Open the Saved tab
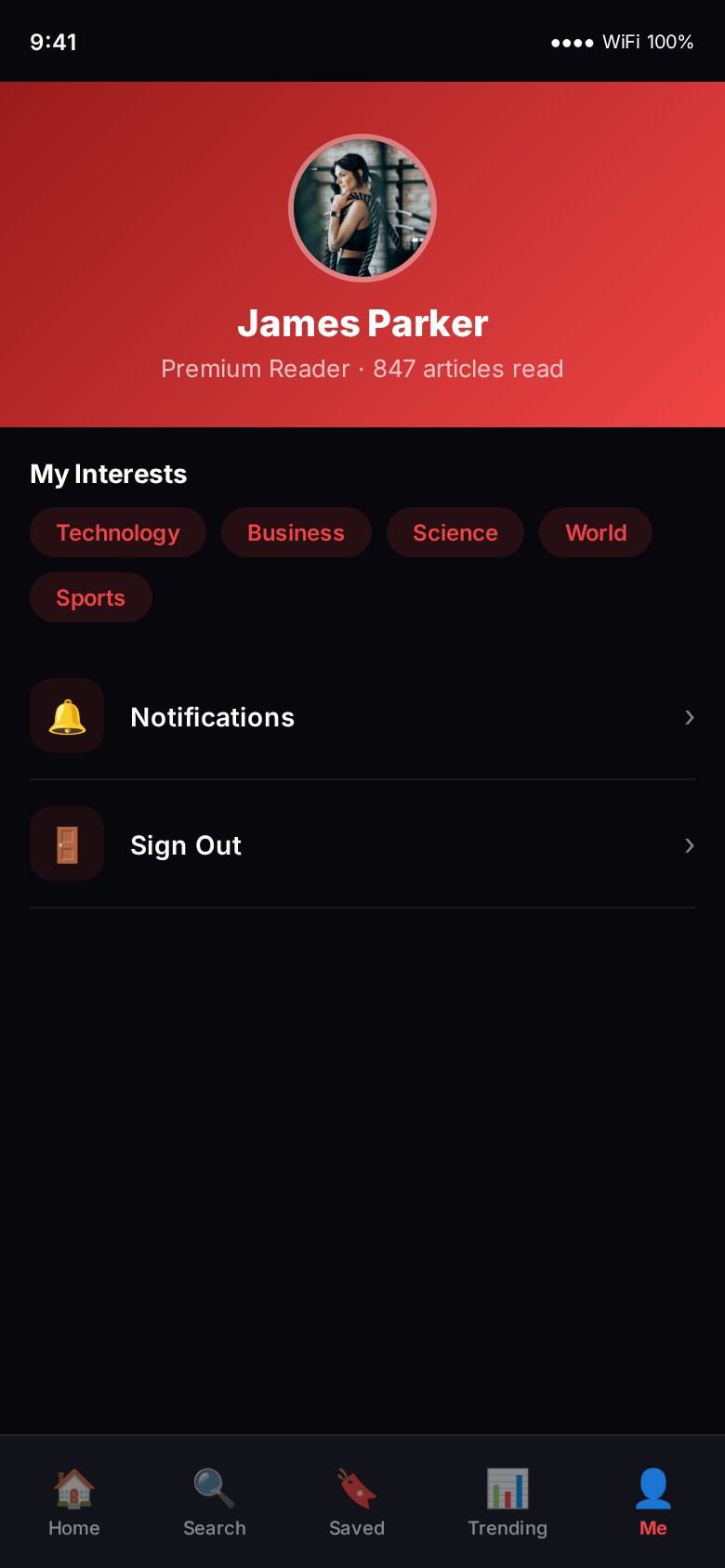 (x=357, y=1502)
